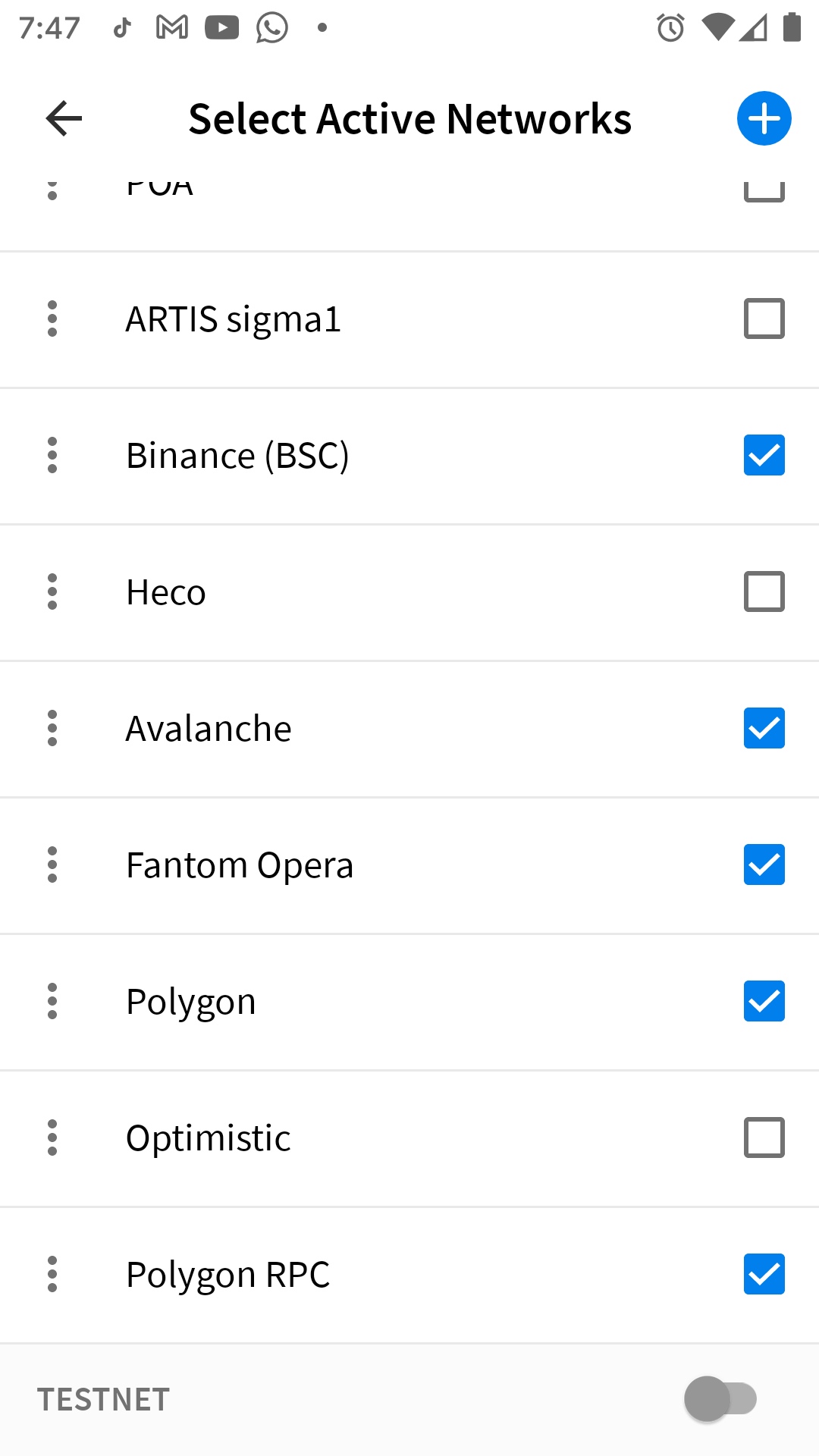
Task: Deselect the Binance (BSC) network
Action: (764, 455)
